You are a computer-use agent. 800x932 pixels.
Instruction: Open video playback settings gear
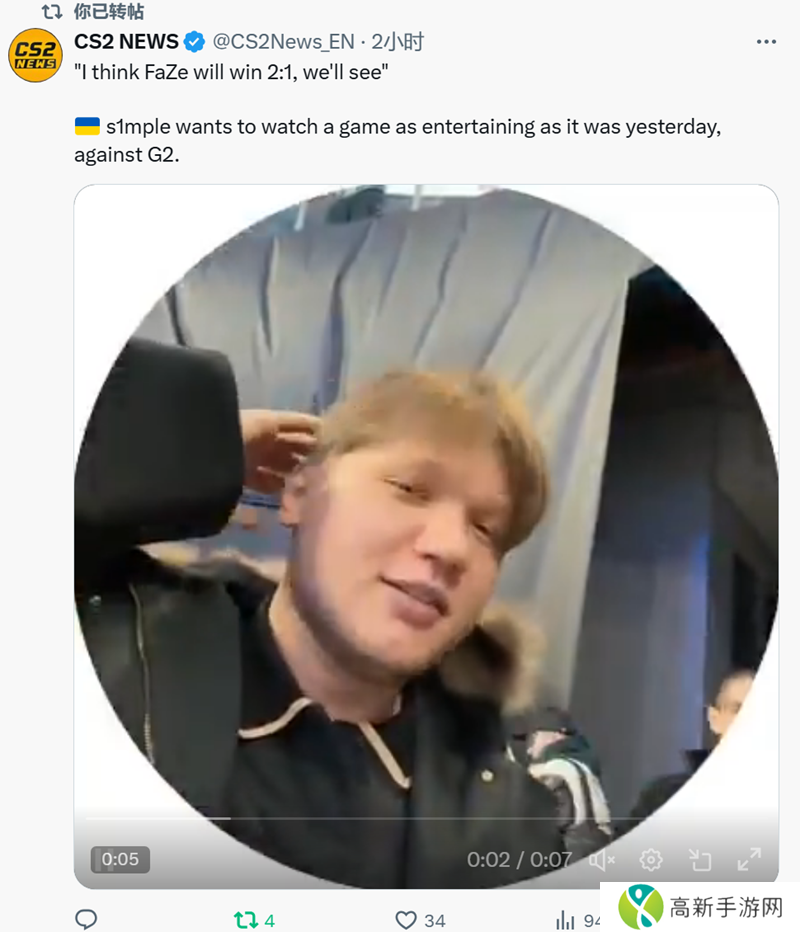pos(651,859)
